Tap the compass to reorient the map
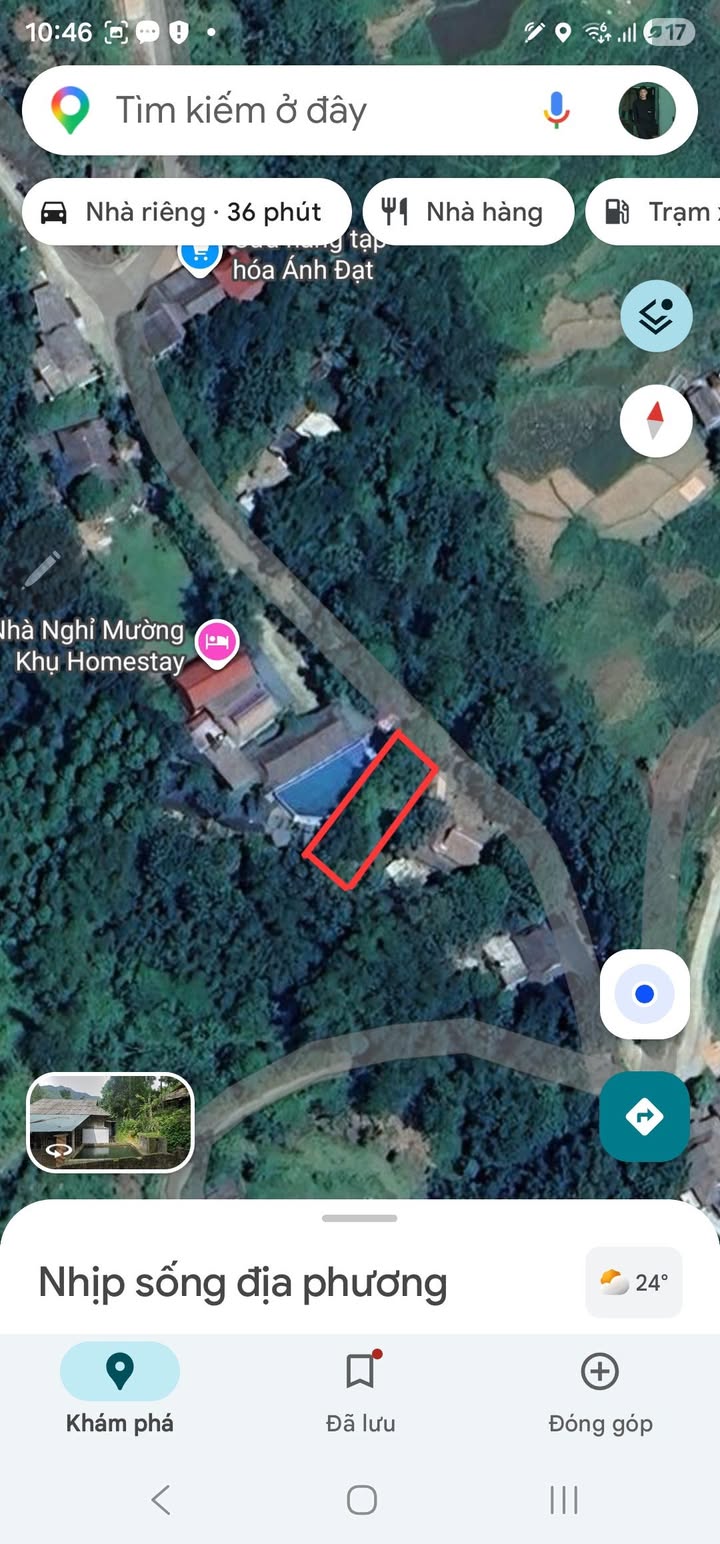This screenshot has height=1544, width=720. (x=656, y=421)
